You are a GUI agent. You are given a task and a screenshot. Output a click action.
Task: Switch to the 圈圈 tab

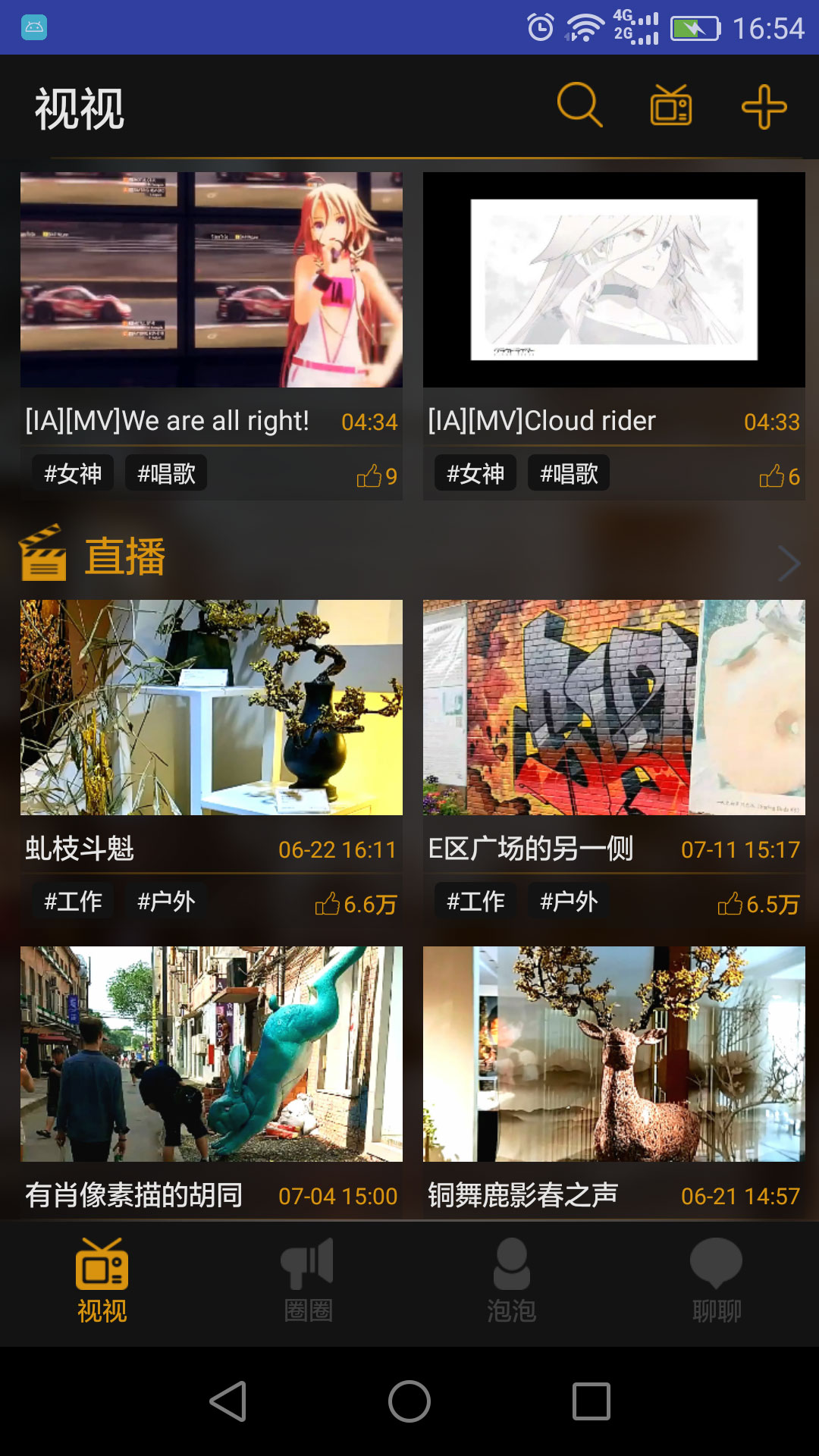308,1282
